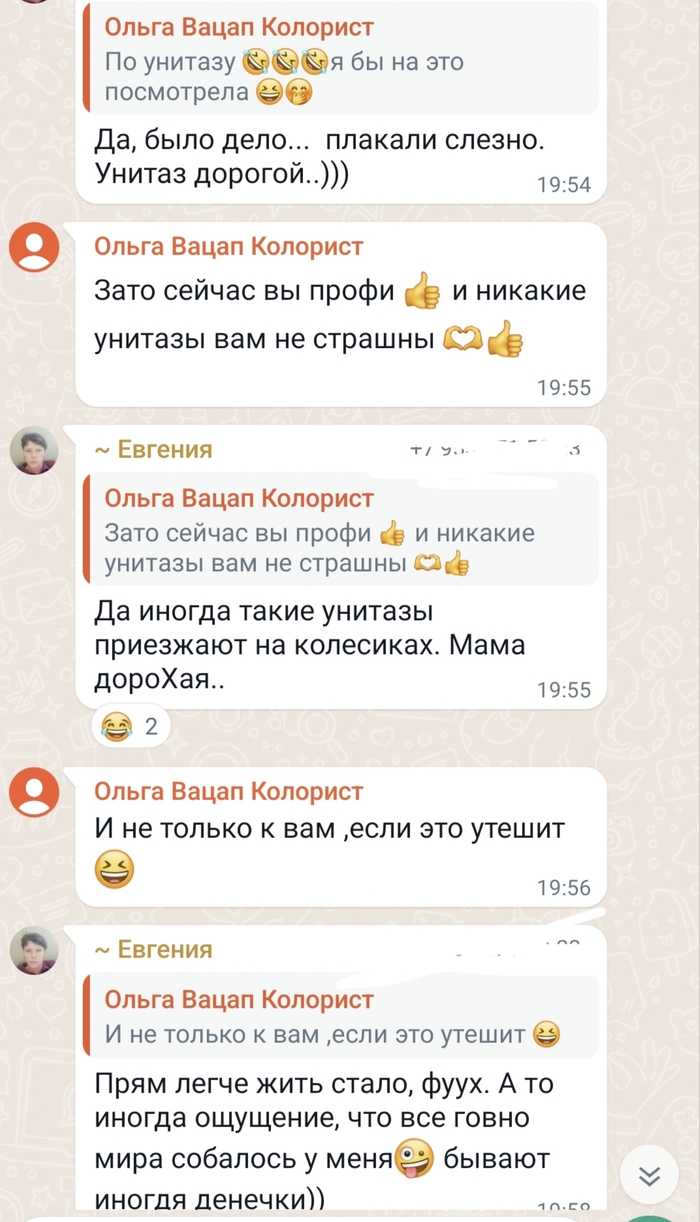View Евгения's profile photo next to 'Мама дороХая' message
Image resolution: width=700 pixels, height=1222 pixels.
34,450
